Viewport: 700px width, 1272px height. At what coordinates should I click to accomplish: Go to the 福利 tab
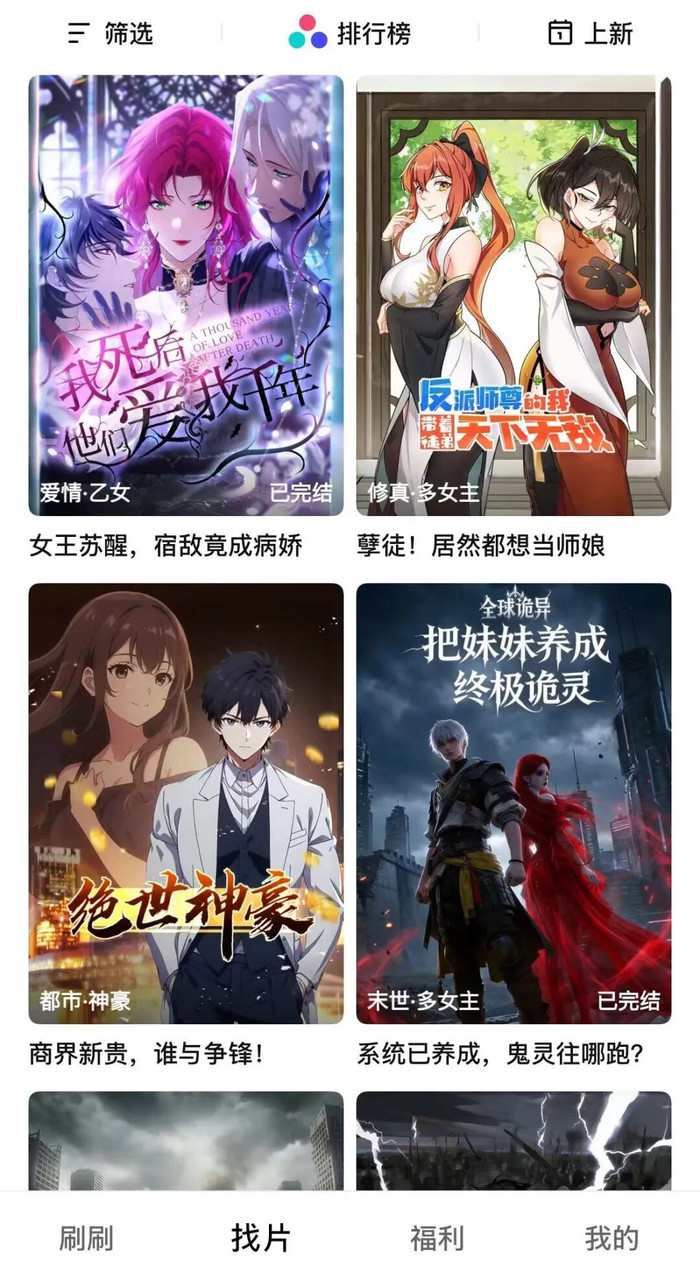(437, 1238)
